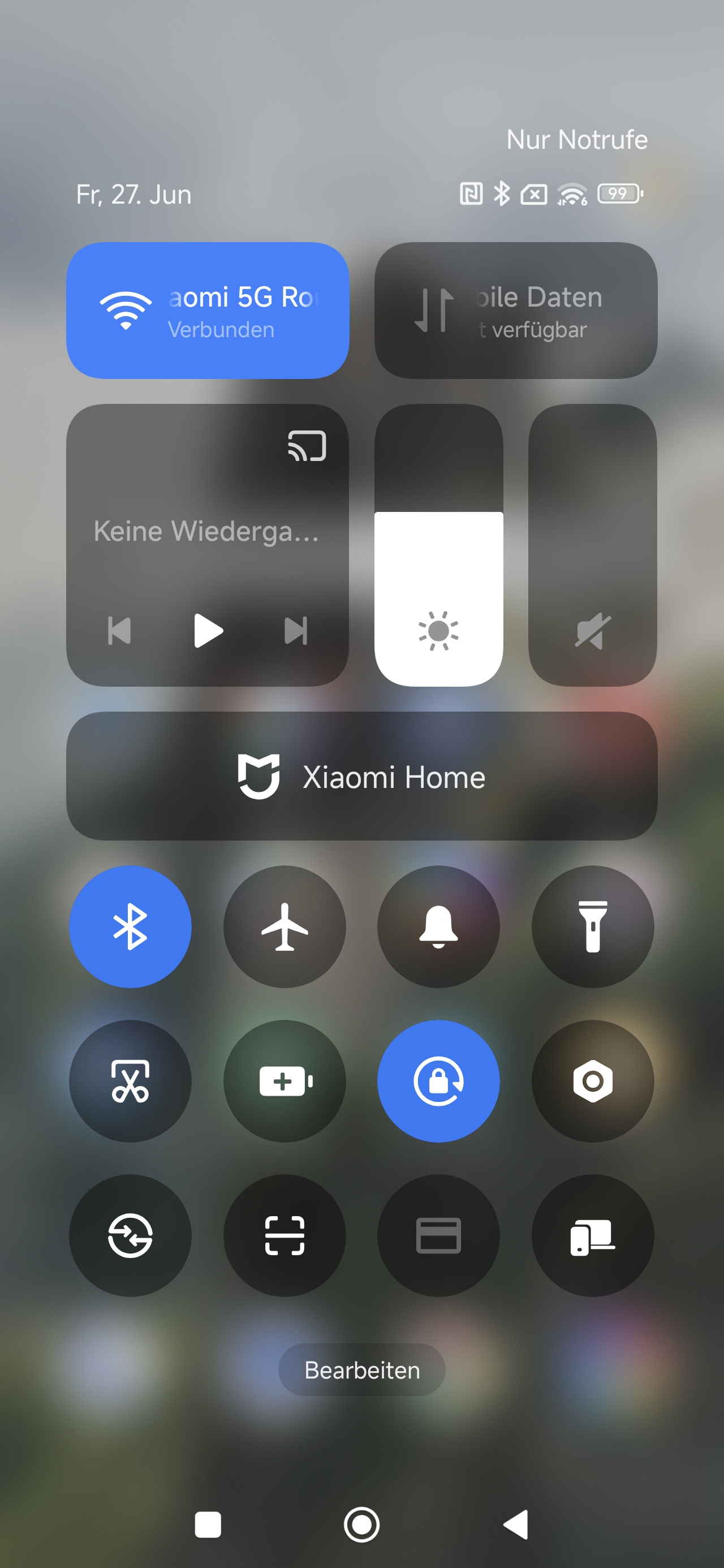Screen dimensions: 724x1568
Task: Skip to the next track
Action: [x=296, y=631]
